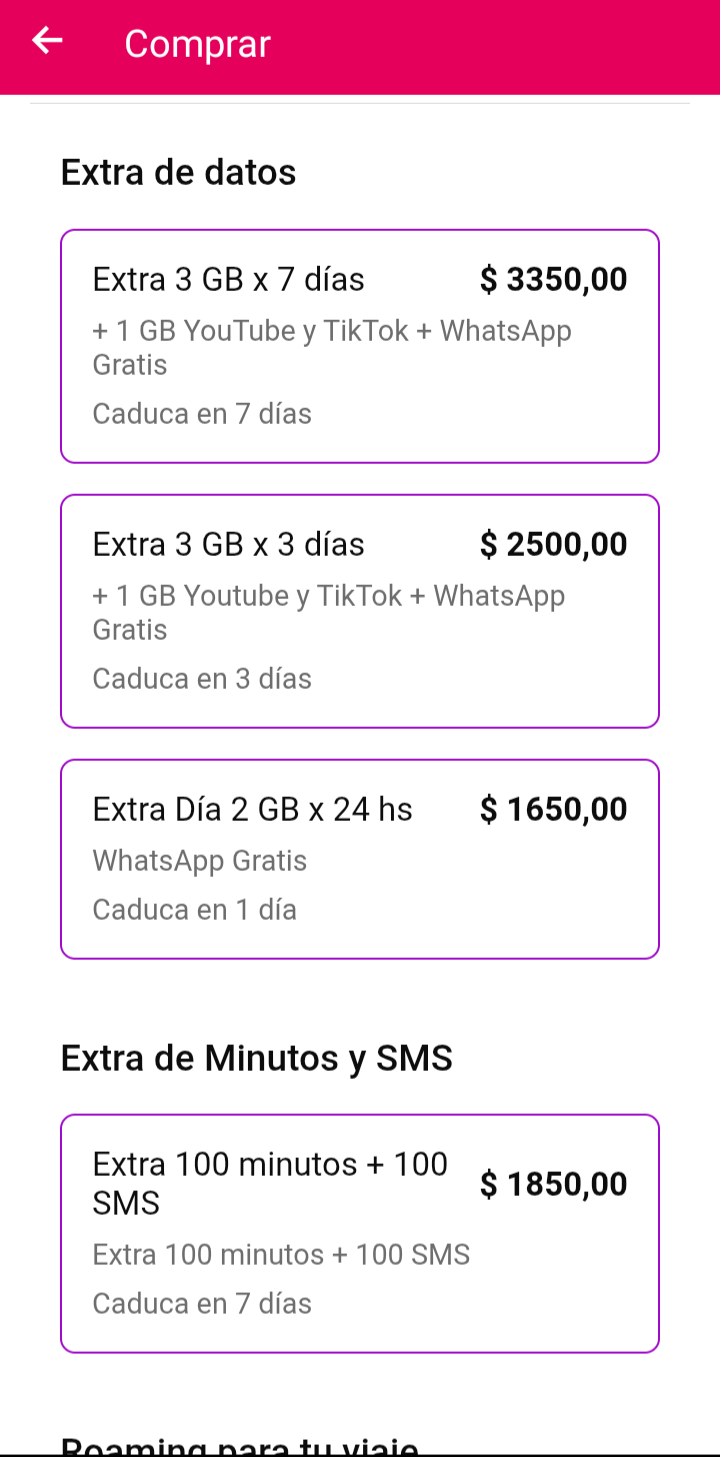Go back from the Comprar screen
This screenshot has width=720, height=1457.
coord(47,41)
